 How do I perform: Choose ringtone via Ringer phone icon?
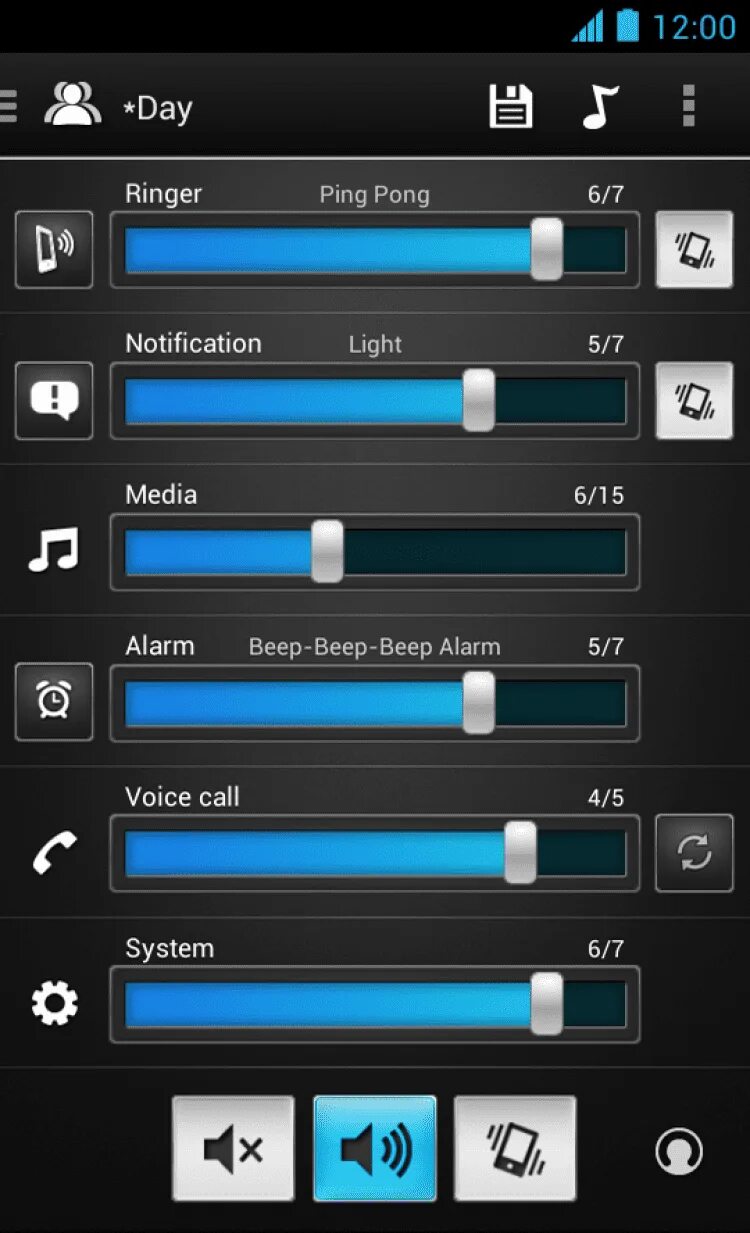coord(54,249)
